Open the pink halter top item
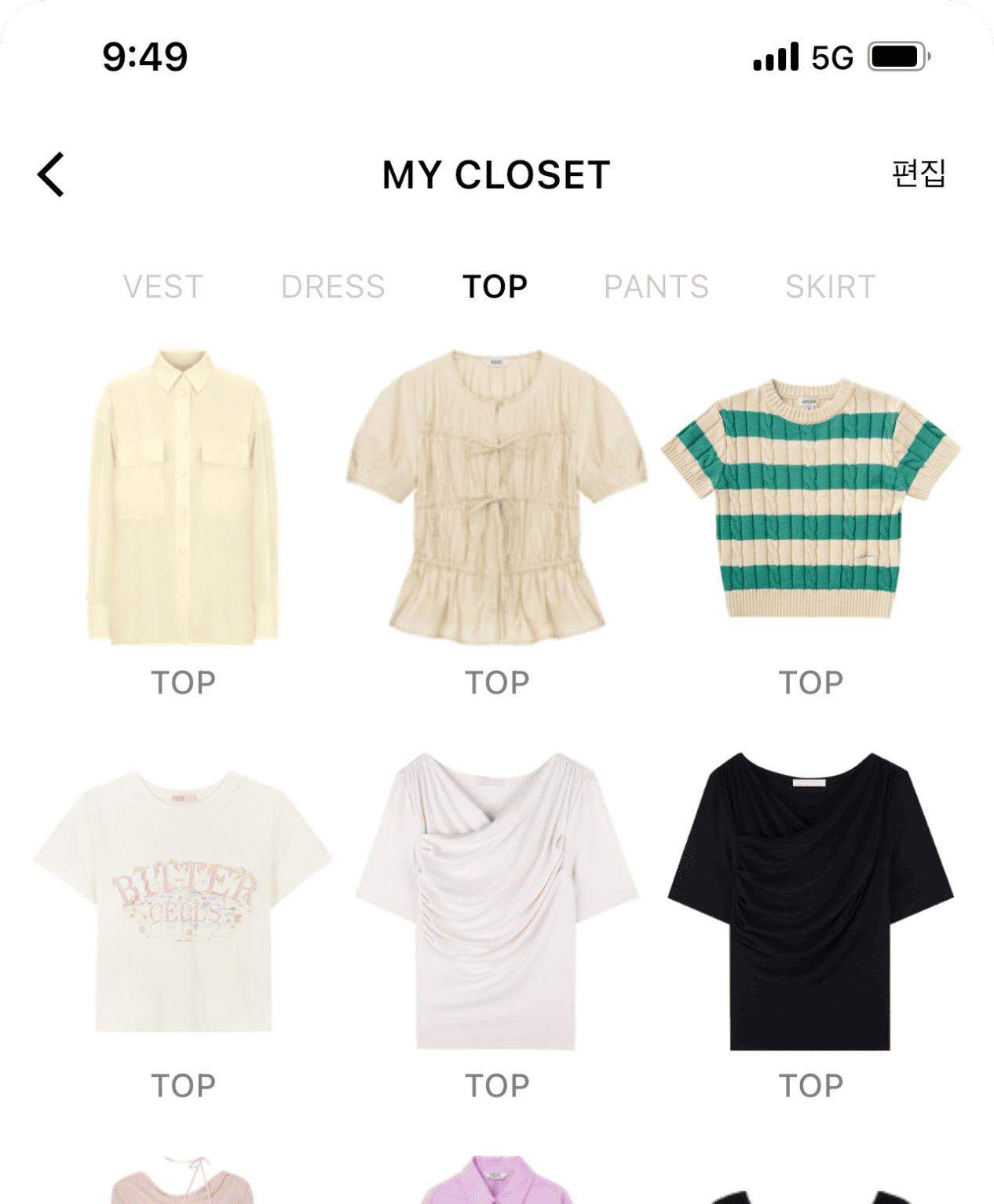The height and width of the screenshot is (1204, 994). pos(183,1182)
